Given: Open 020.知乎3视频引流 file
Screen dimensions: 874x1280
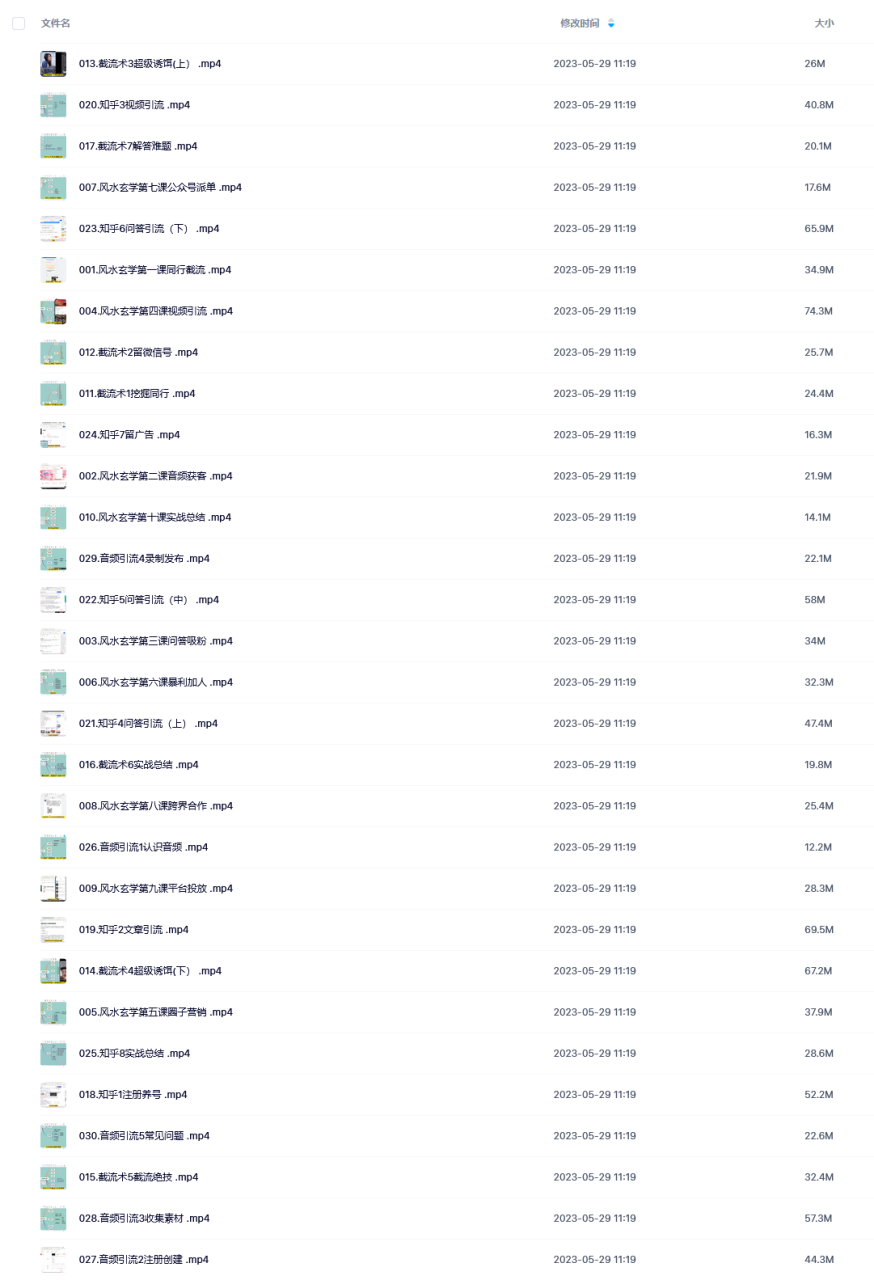Looking at the screenshot, I should [x=134, y=105].
